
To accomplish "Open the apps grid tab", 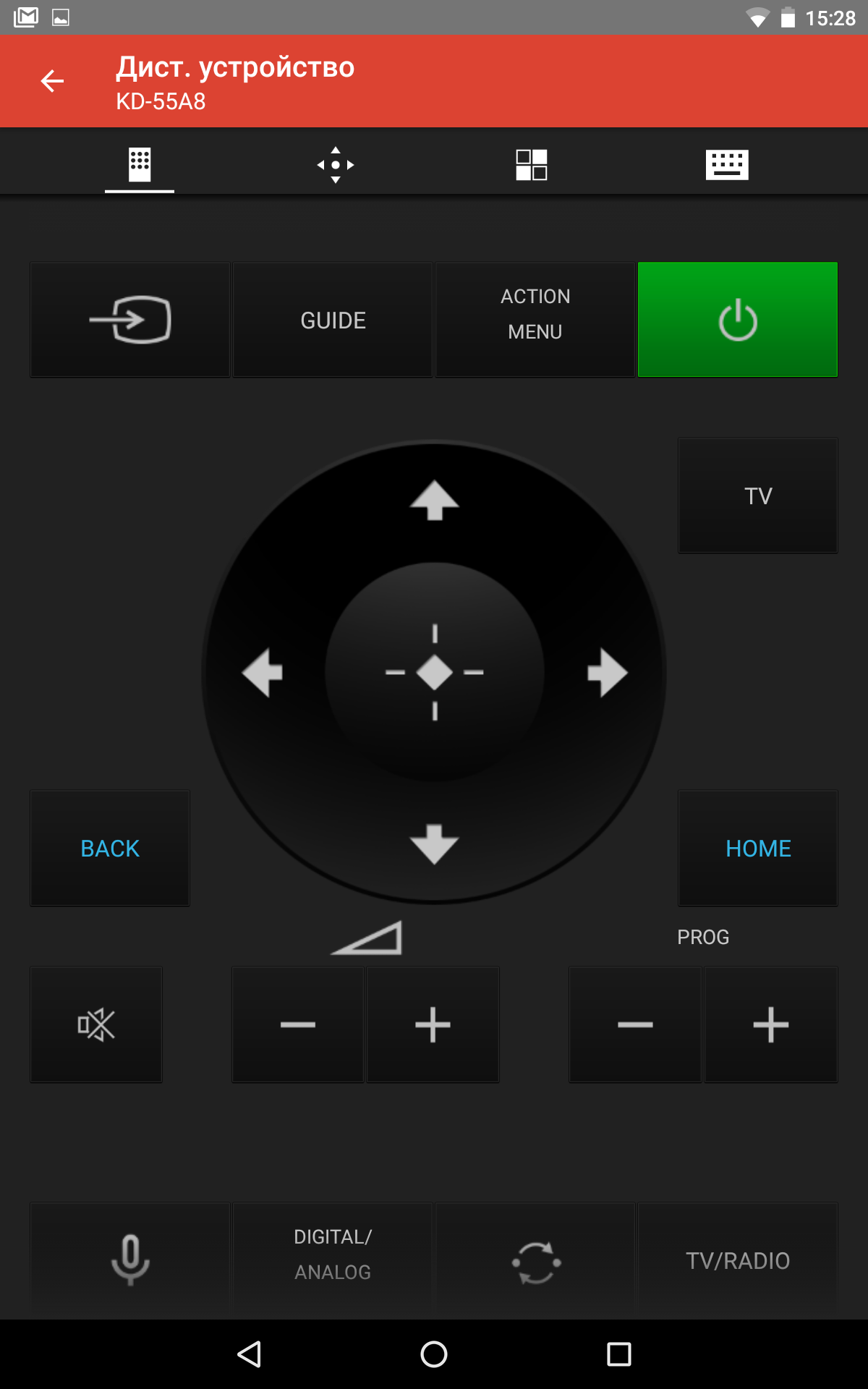I will click(x=531, y=165).
